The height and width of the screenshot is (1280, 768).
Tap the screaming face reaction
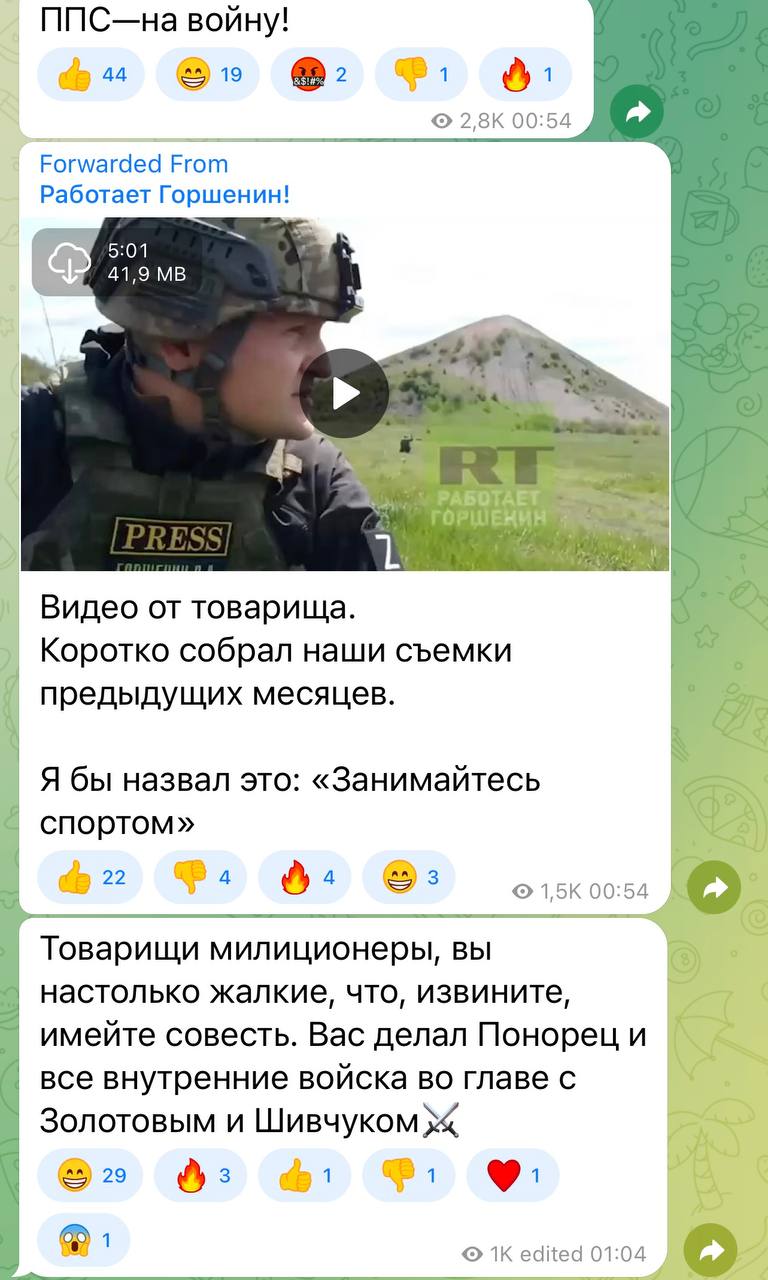[x=84, y=1240]
